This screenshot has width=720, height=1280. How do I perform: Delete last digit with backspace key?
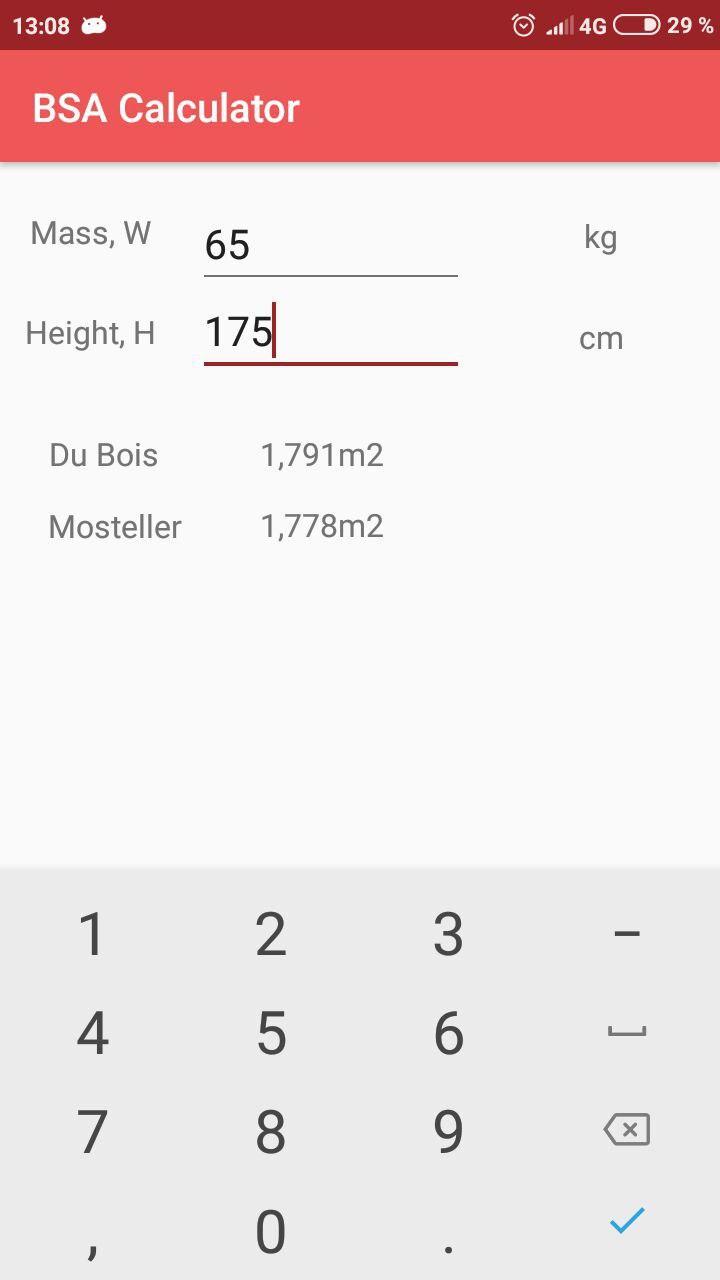coord(627,1130)
